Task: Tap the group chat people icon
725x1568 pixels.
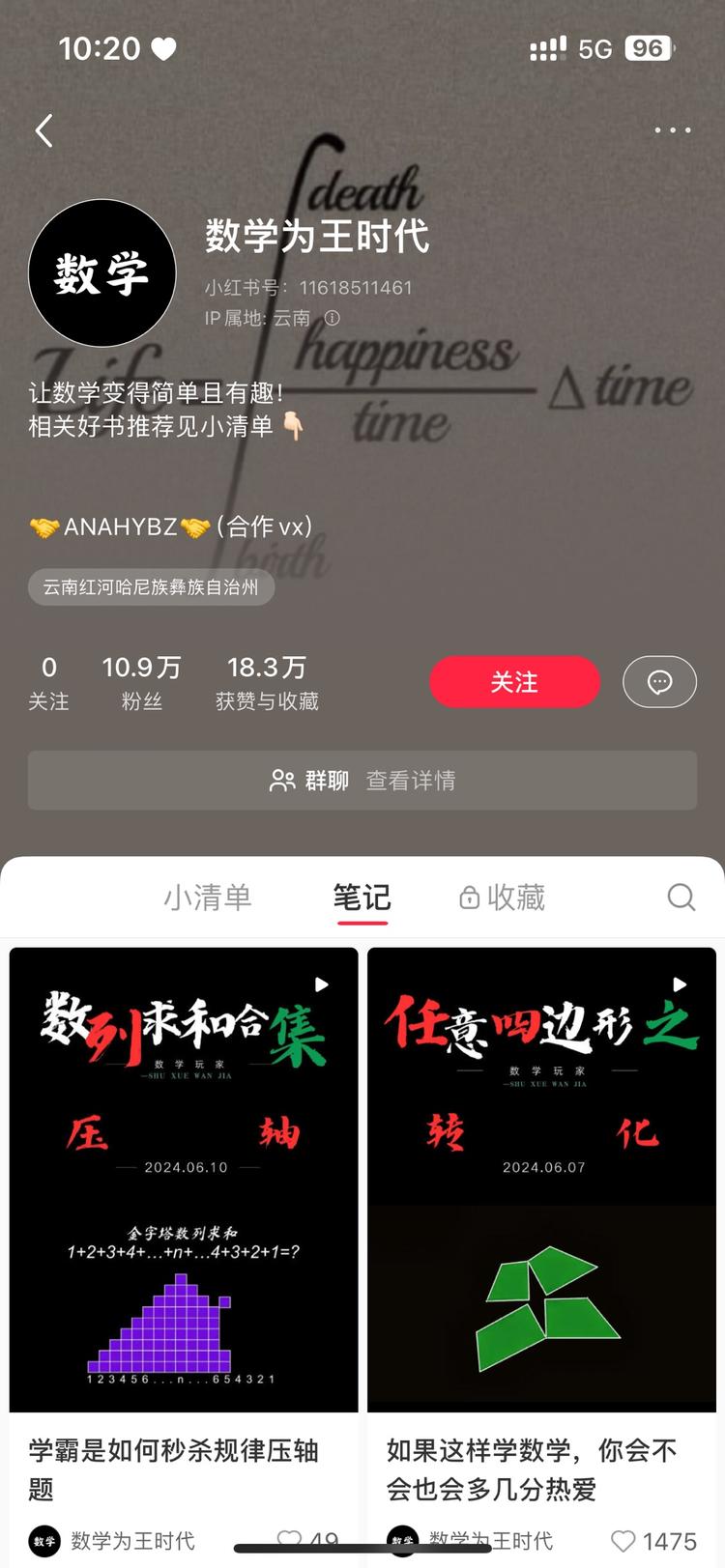Action: click(x=281, y=781)
